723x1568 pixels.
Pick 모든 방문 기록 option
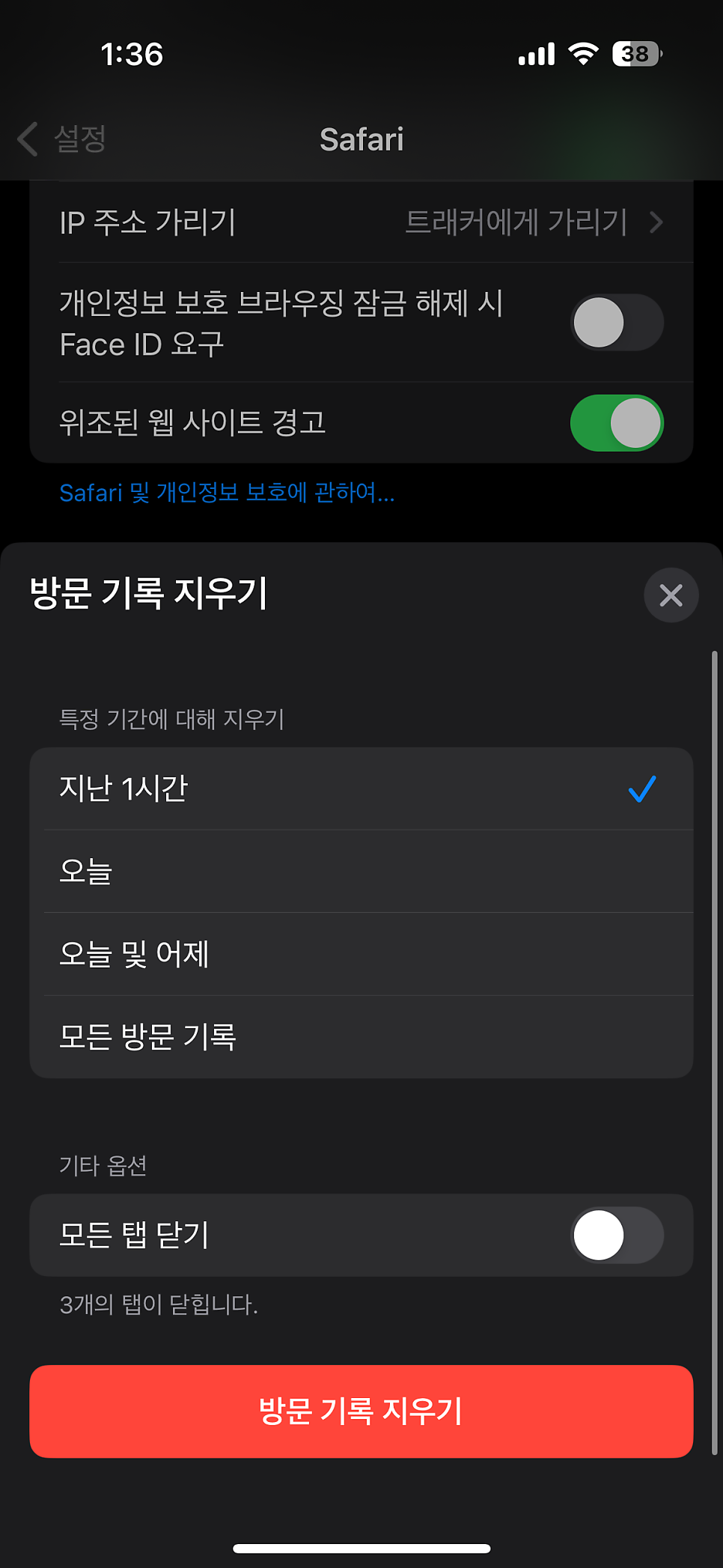tap(361, 1037)
